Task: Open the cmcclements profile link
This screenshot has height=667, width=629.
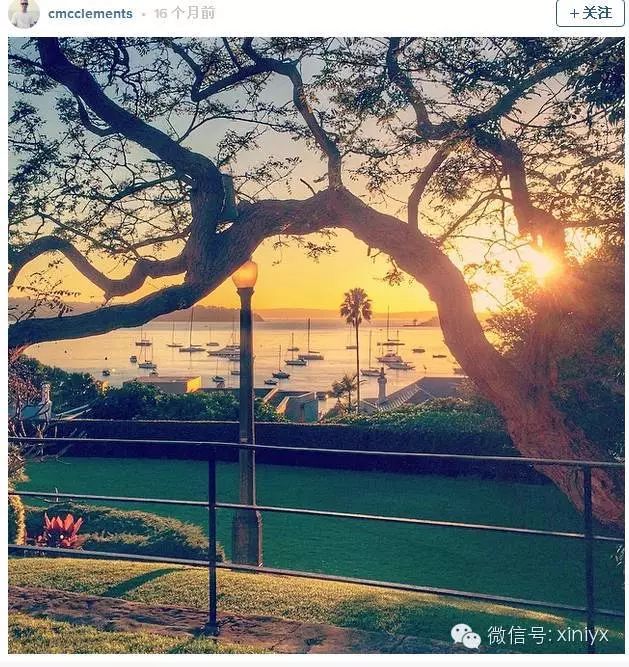Action: 90,14
